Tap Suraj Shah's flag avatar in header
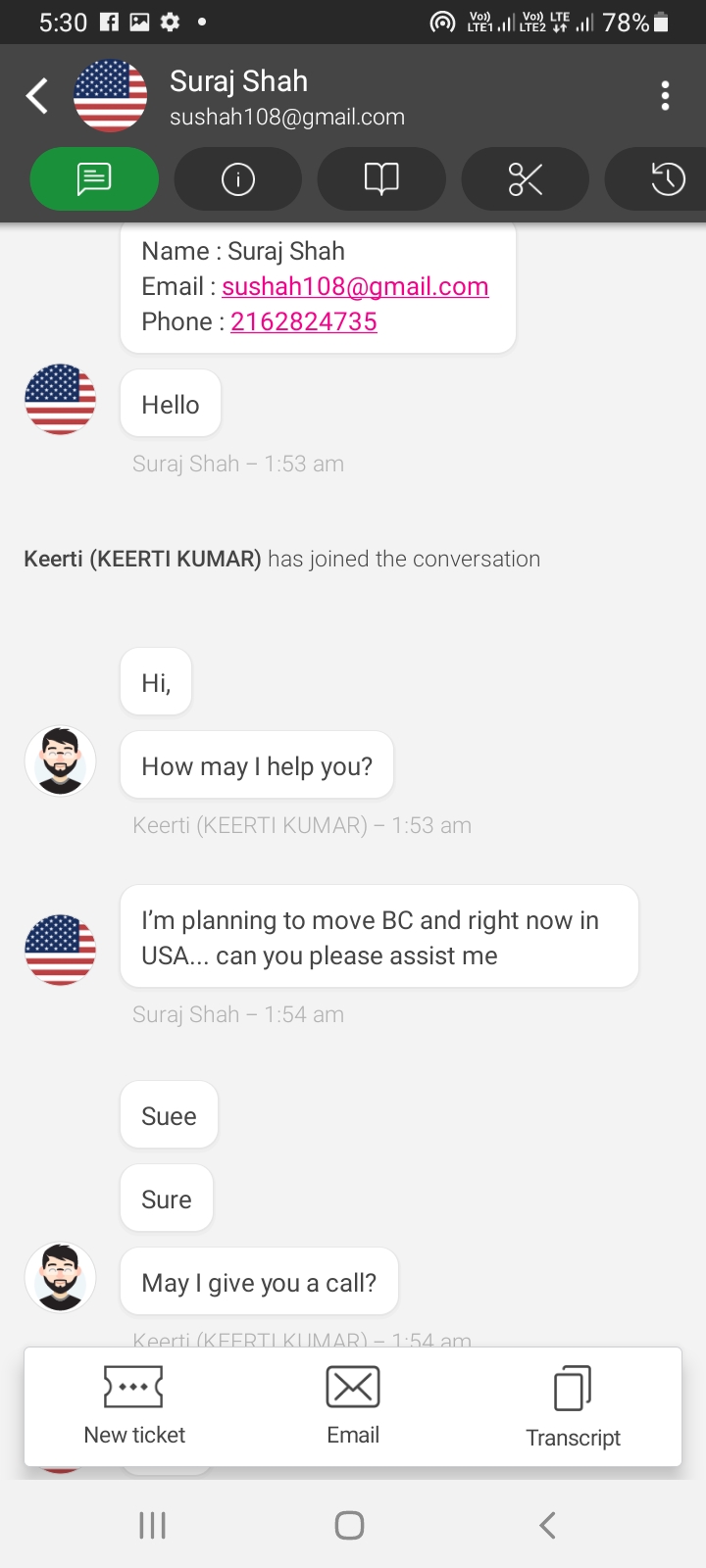 coord(111,96)
